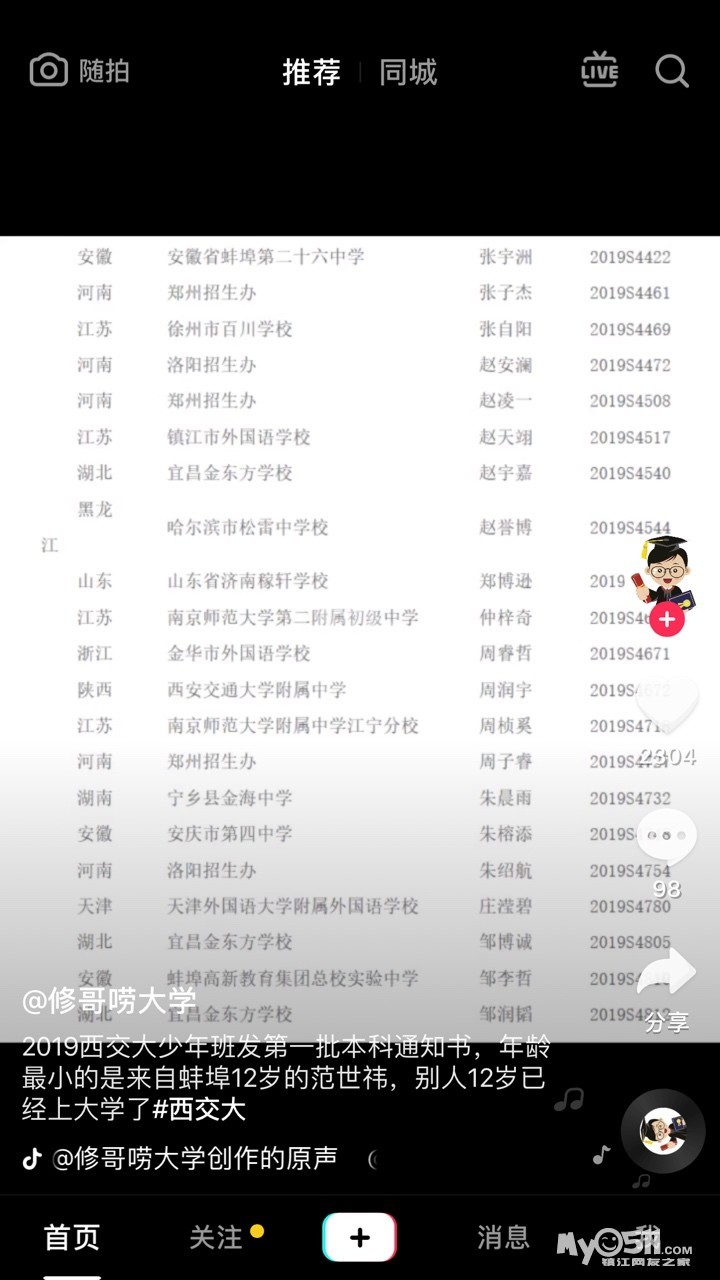Switch to the 关注 tab
This screenshot has width=720, height=1280.
(217, 1237)
